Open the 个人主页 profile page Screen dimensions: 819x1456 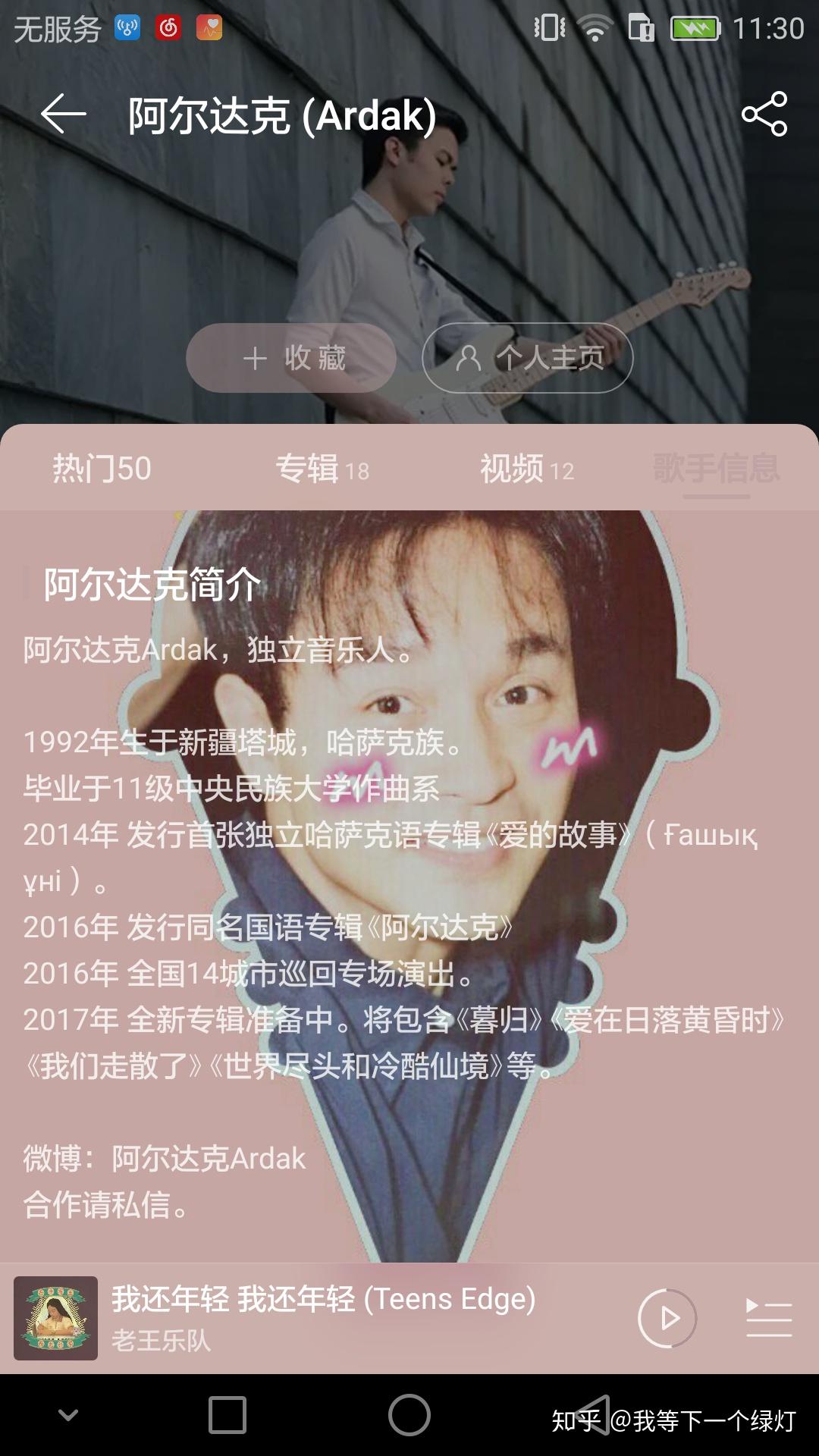tap(528, 358)
